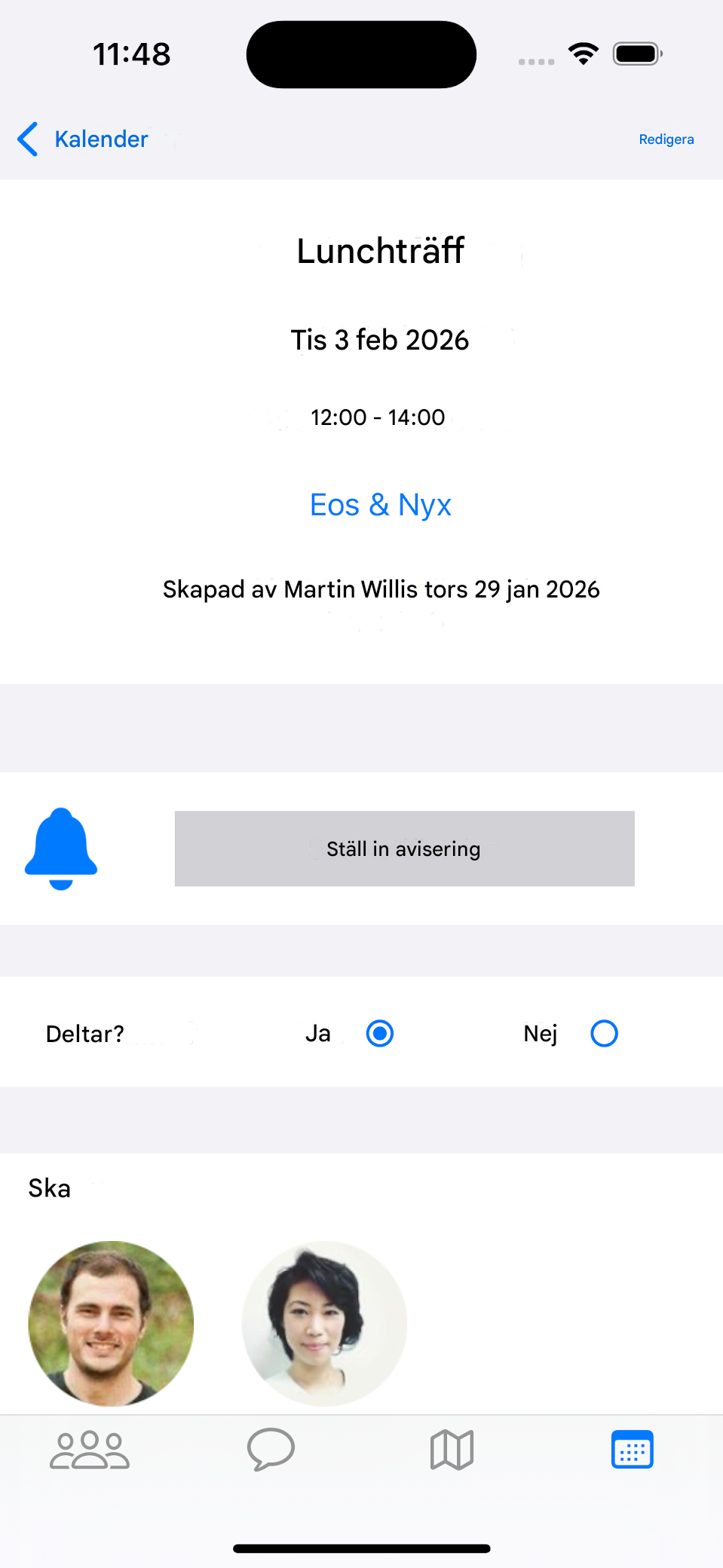Open the Eos & Nyx link
Screen dimensions: 723x1568
[x=380, y=505]
